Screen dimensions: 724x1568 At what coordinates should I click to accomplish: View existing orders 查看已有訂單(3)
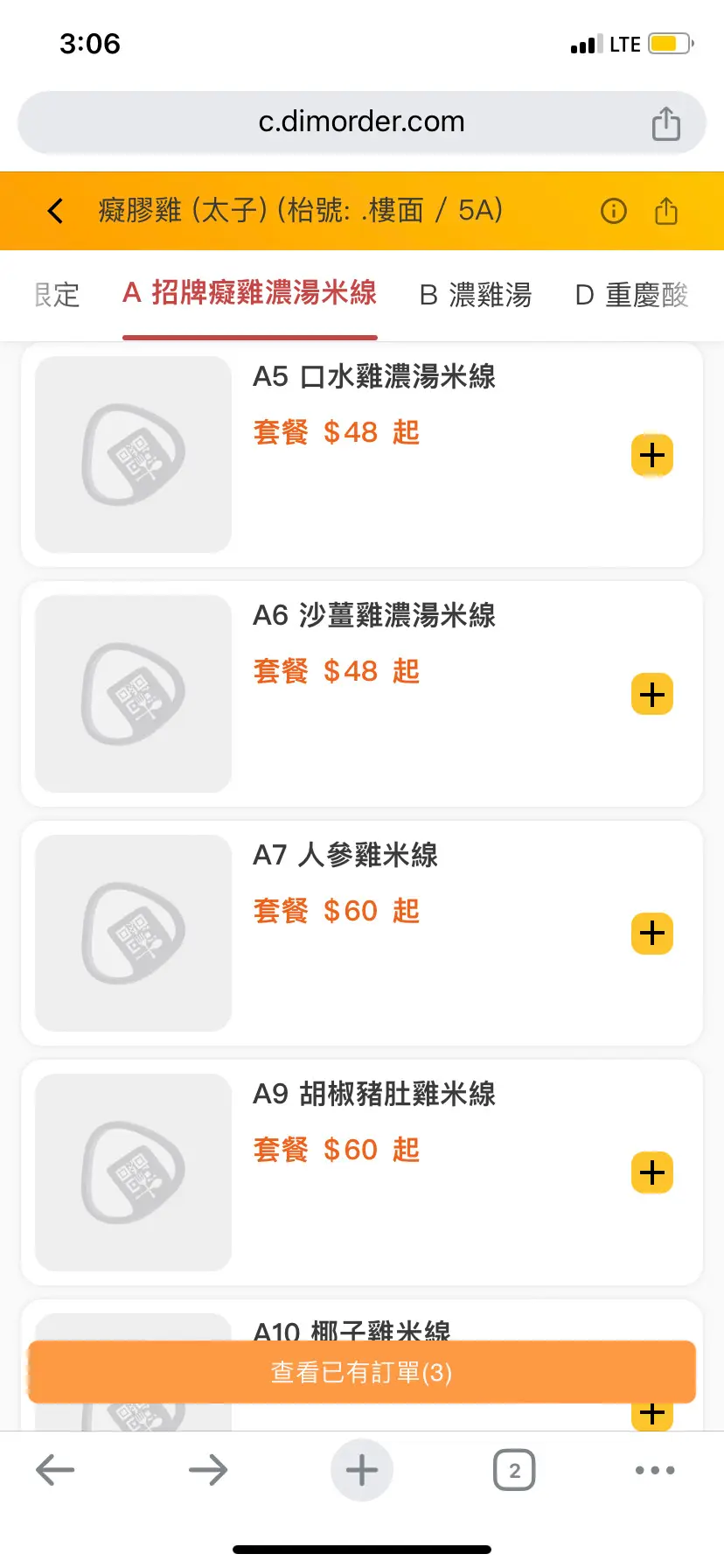(362, 1372)
